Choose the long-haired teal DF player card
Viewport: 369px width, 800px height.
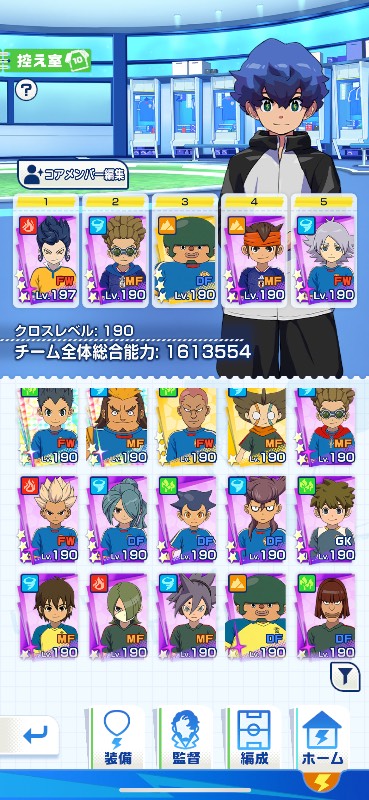tap(118, 520)
